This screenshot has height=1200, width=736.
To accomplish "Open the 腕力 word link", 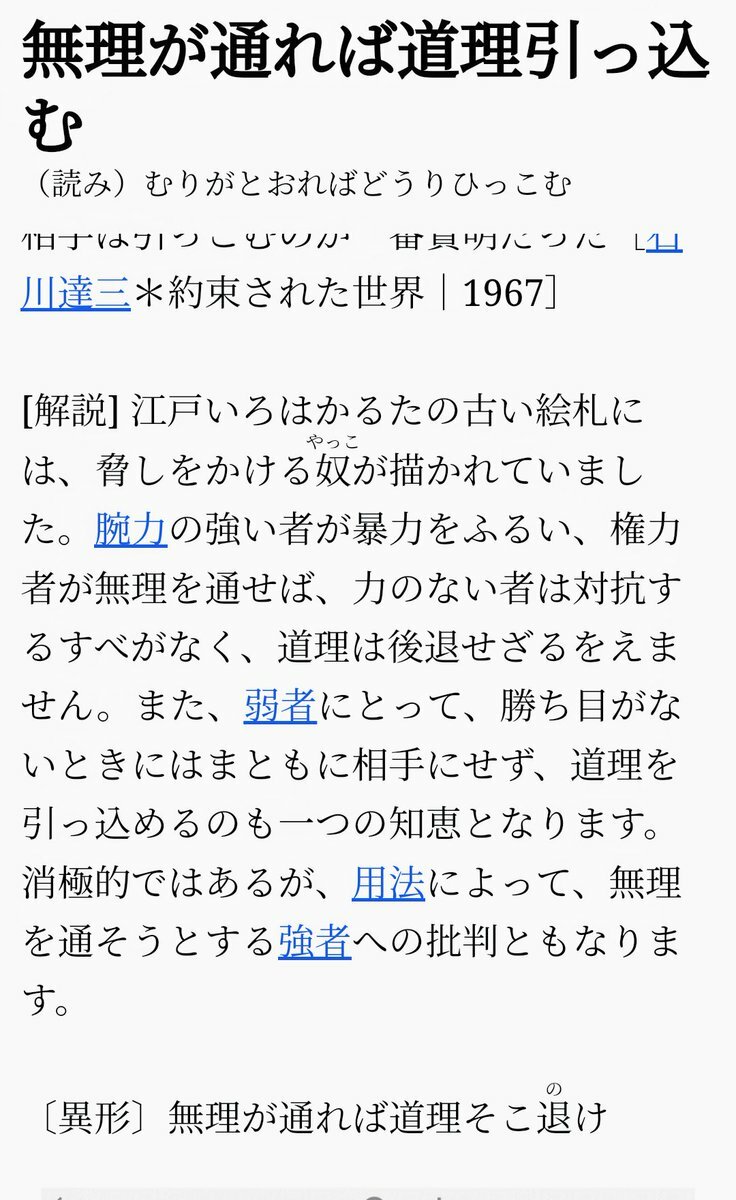I will tap(130, 529).
